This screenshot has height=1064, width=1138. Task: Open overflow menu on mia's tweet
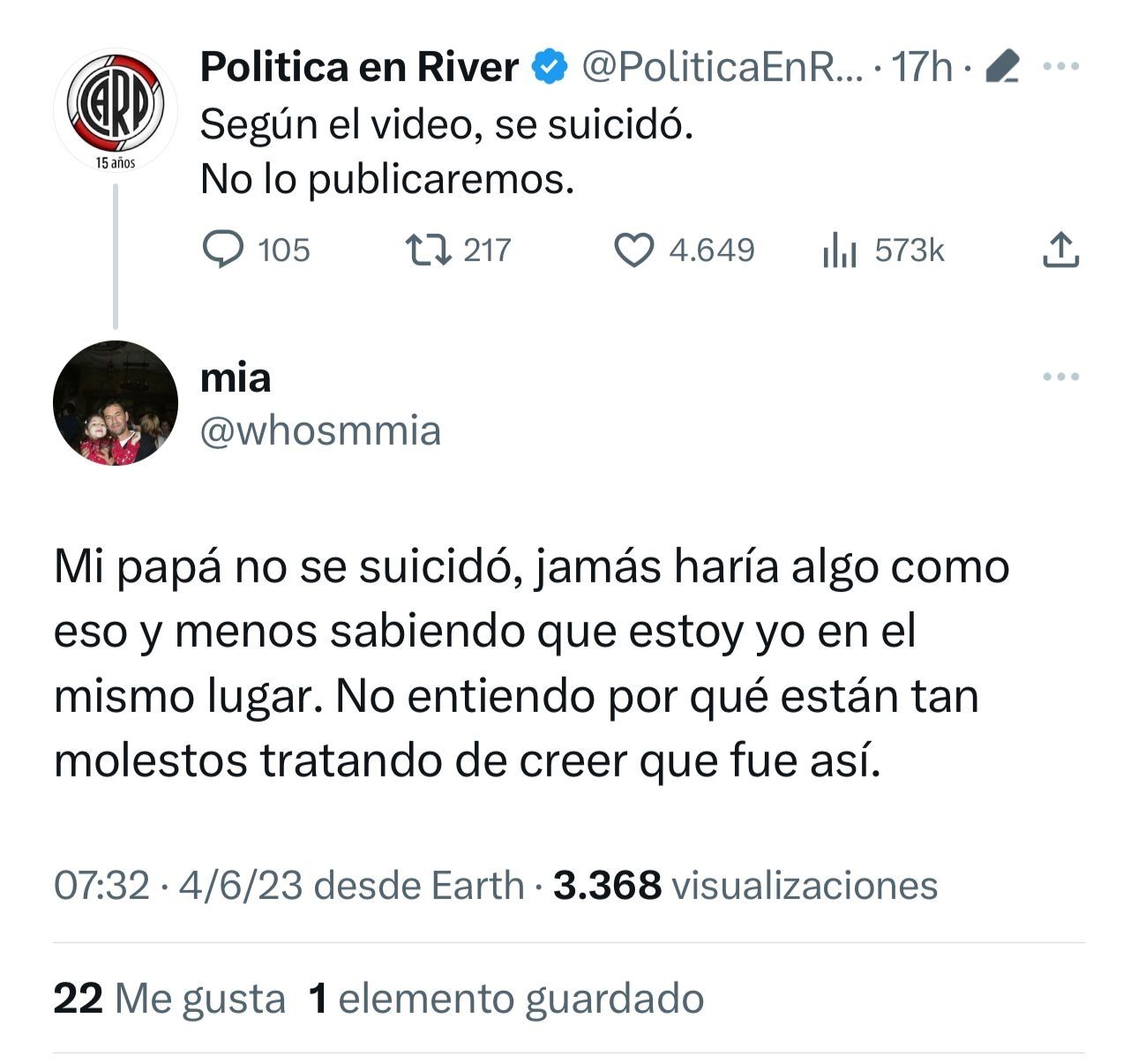pos(1060,377)
